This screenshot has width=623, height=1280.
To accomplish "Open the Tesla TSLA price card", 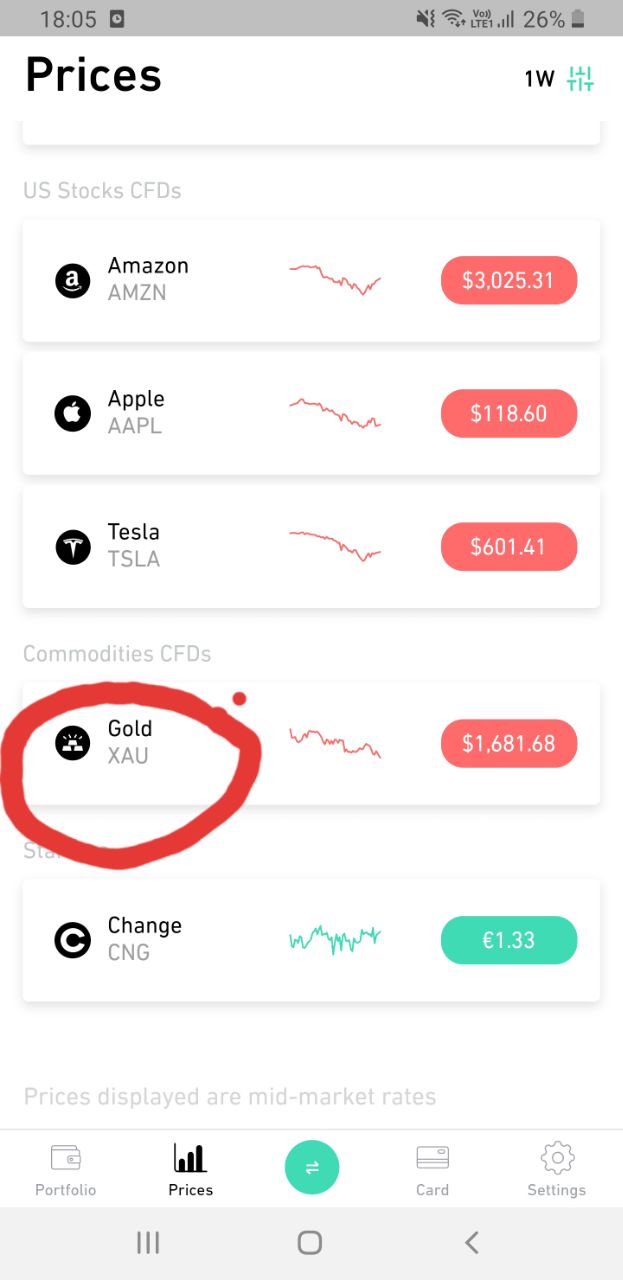I will click(x=311, y=546).
